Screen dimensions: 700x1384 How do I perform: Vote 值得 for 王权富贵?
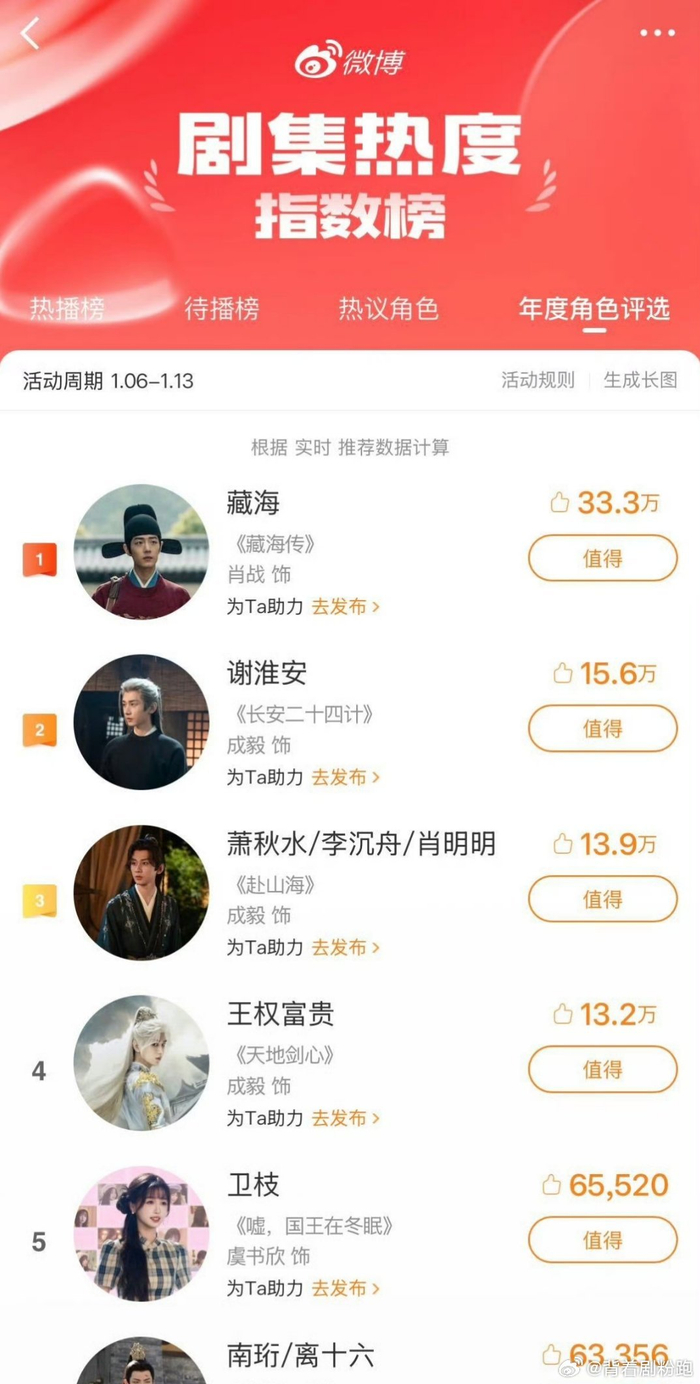[602, 1069]
